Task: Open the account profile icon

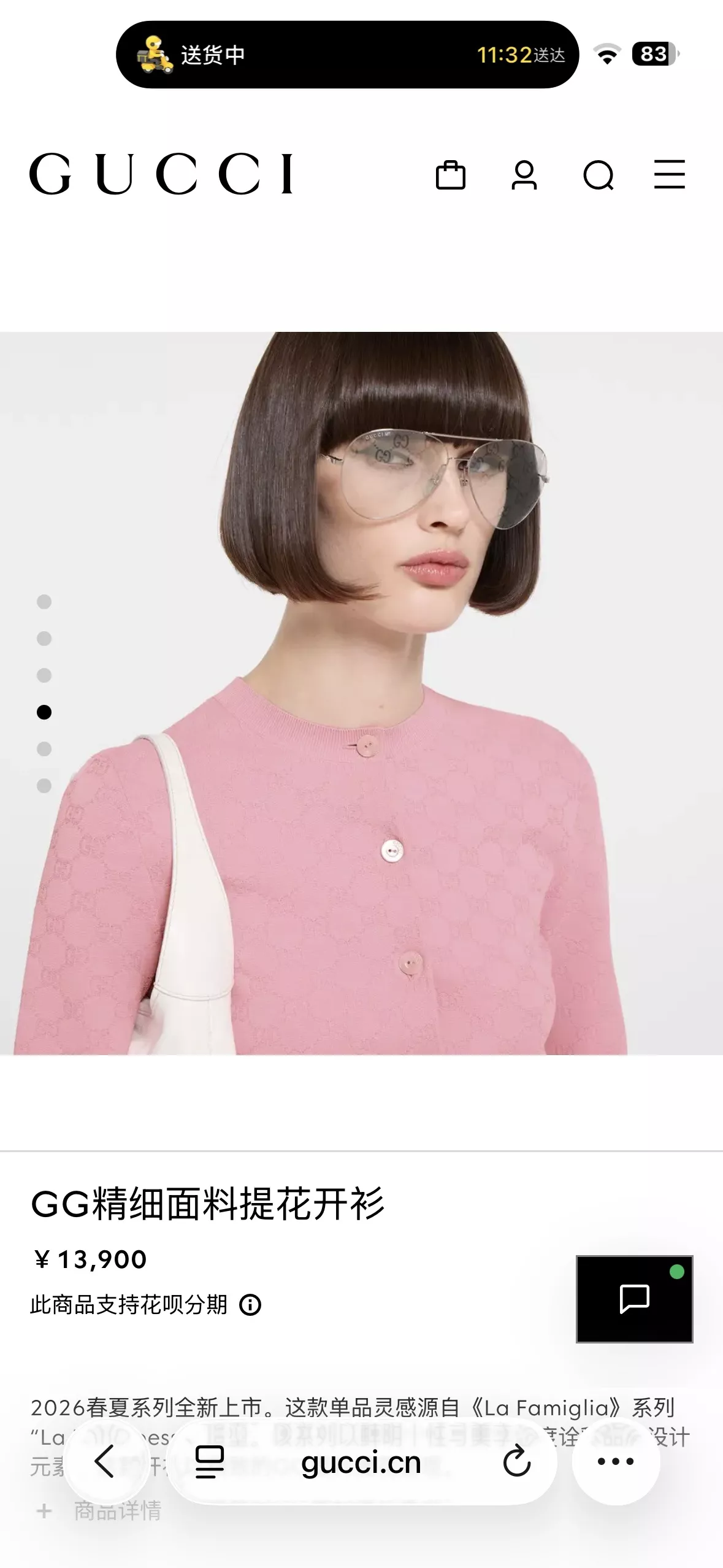Action: (524, 175)
